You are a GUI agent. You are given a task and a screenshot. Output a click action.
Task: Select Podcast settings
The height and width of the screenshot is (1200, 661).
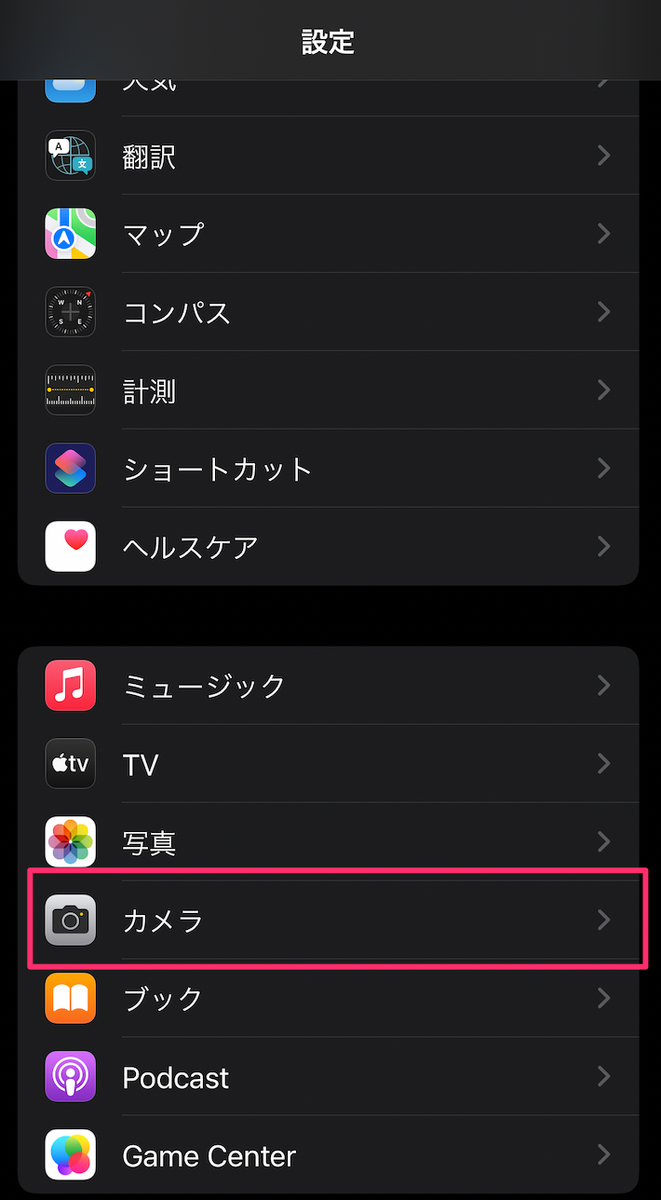click(328, 1077)
